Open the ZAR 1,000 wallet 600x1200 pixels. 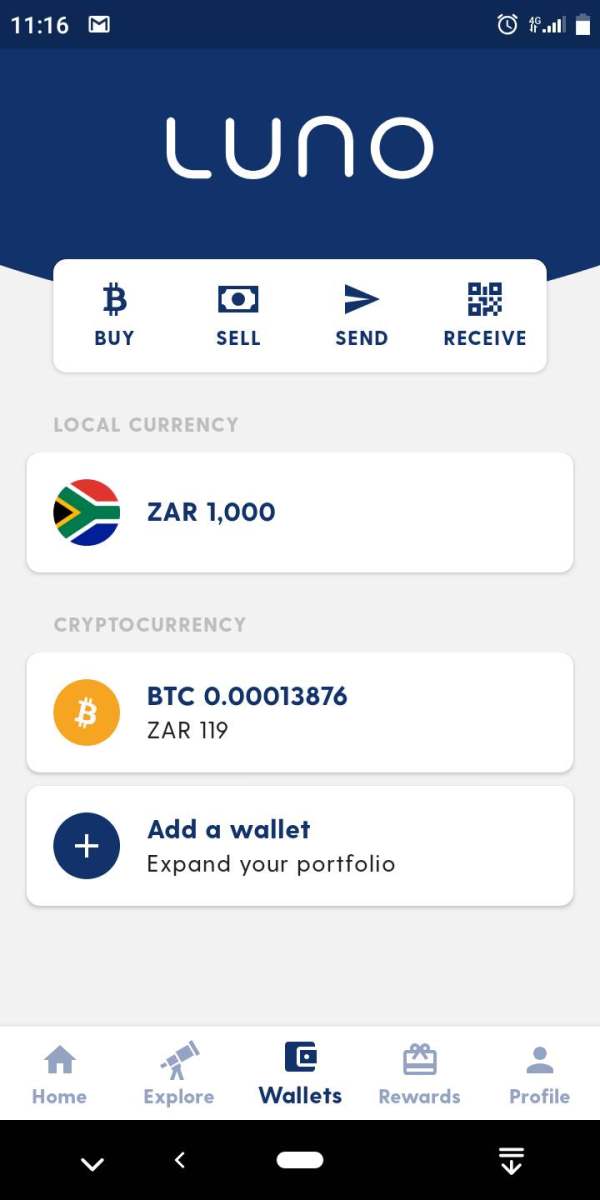point(300,512)
